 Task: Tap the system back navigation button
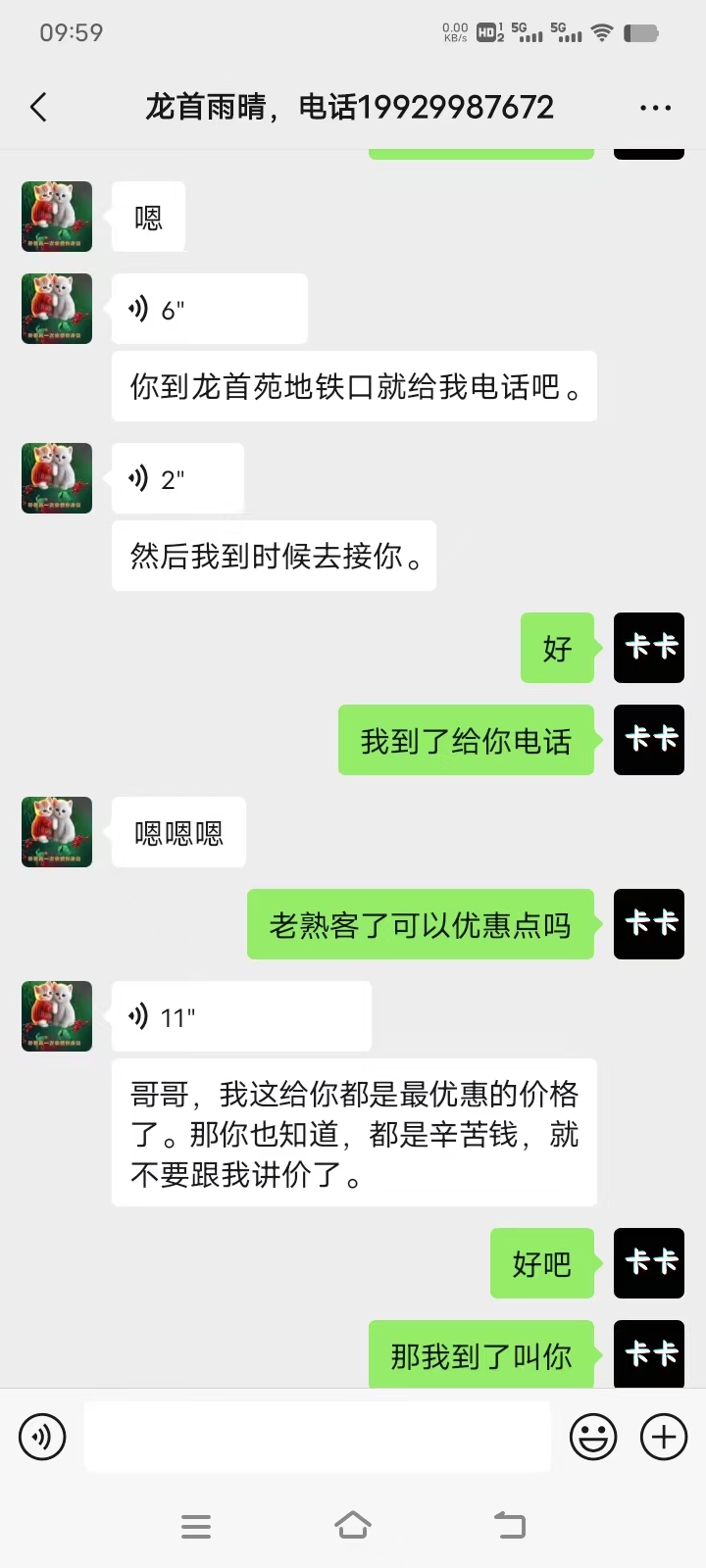pos(510,1525)
